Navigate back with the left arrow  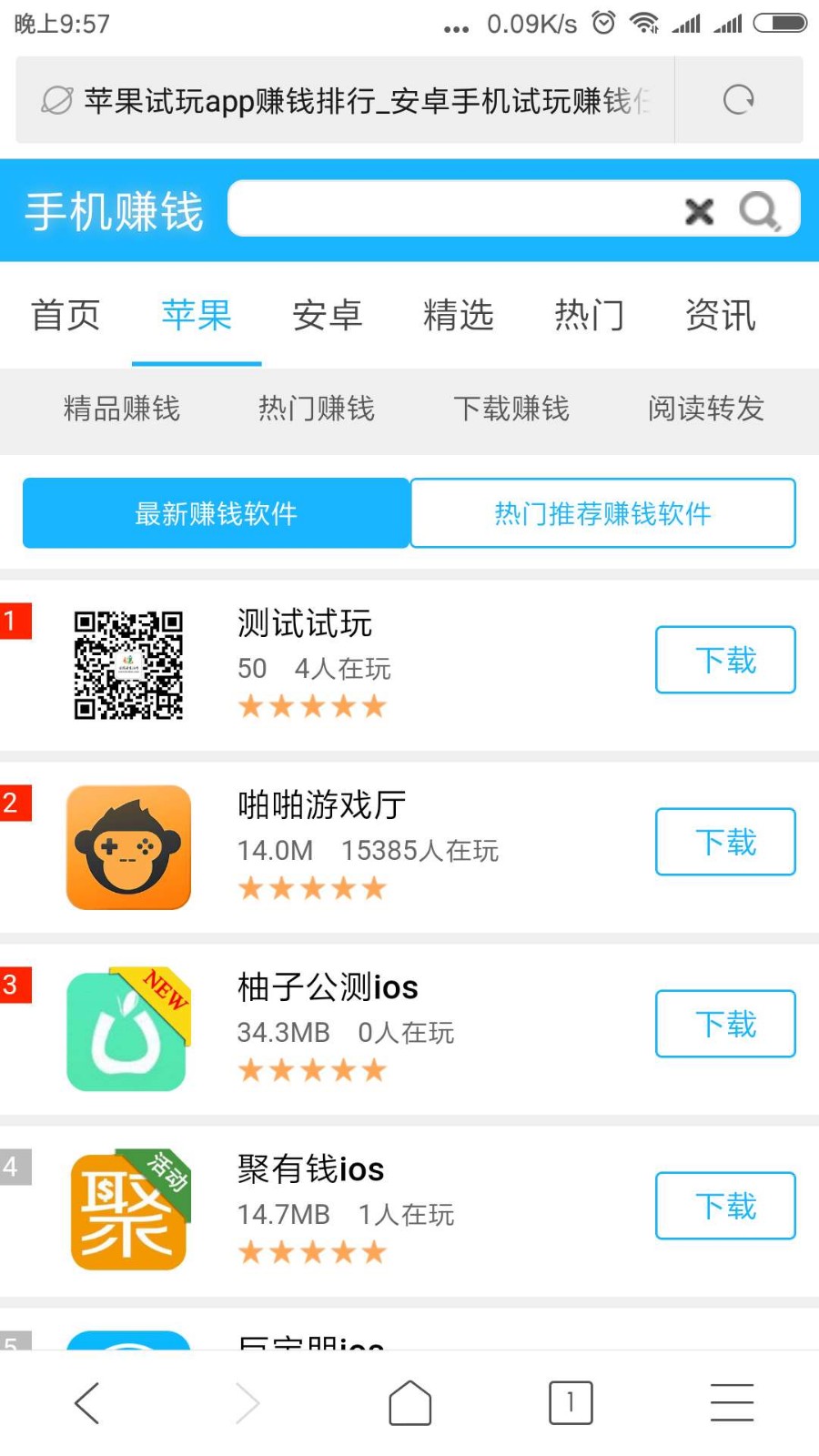point(86,1402)
